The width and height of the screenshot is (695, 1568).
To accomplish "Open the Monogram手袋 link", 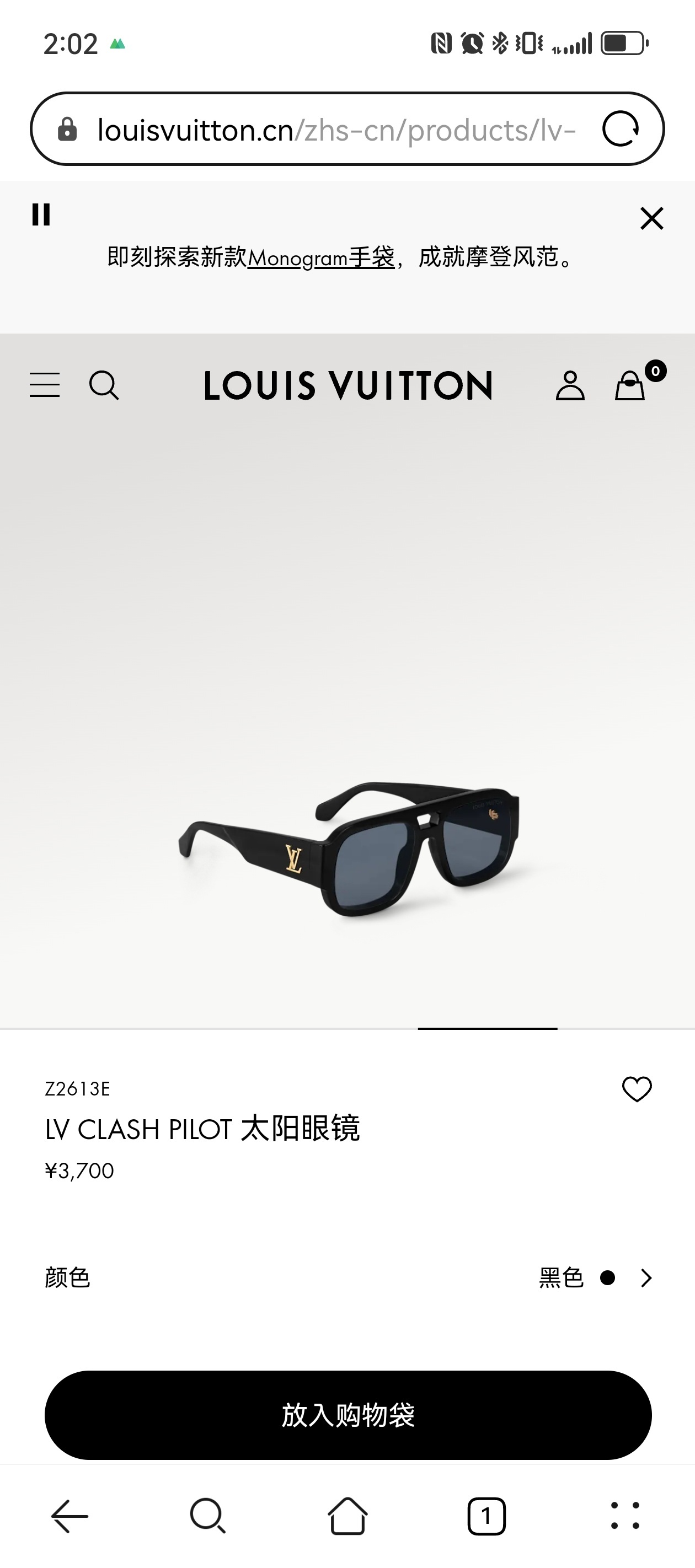I will [x=320, y=257].
